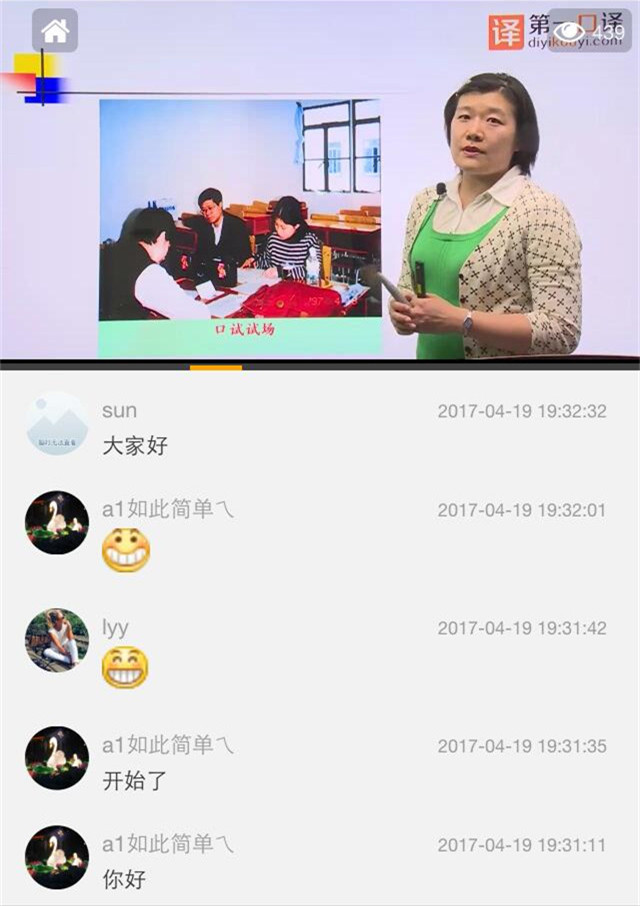This screenshot has width=640, height=906.
Task: Open sun's profile avatar
Action: (x=56, y=424)
